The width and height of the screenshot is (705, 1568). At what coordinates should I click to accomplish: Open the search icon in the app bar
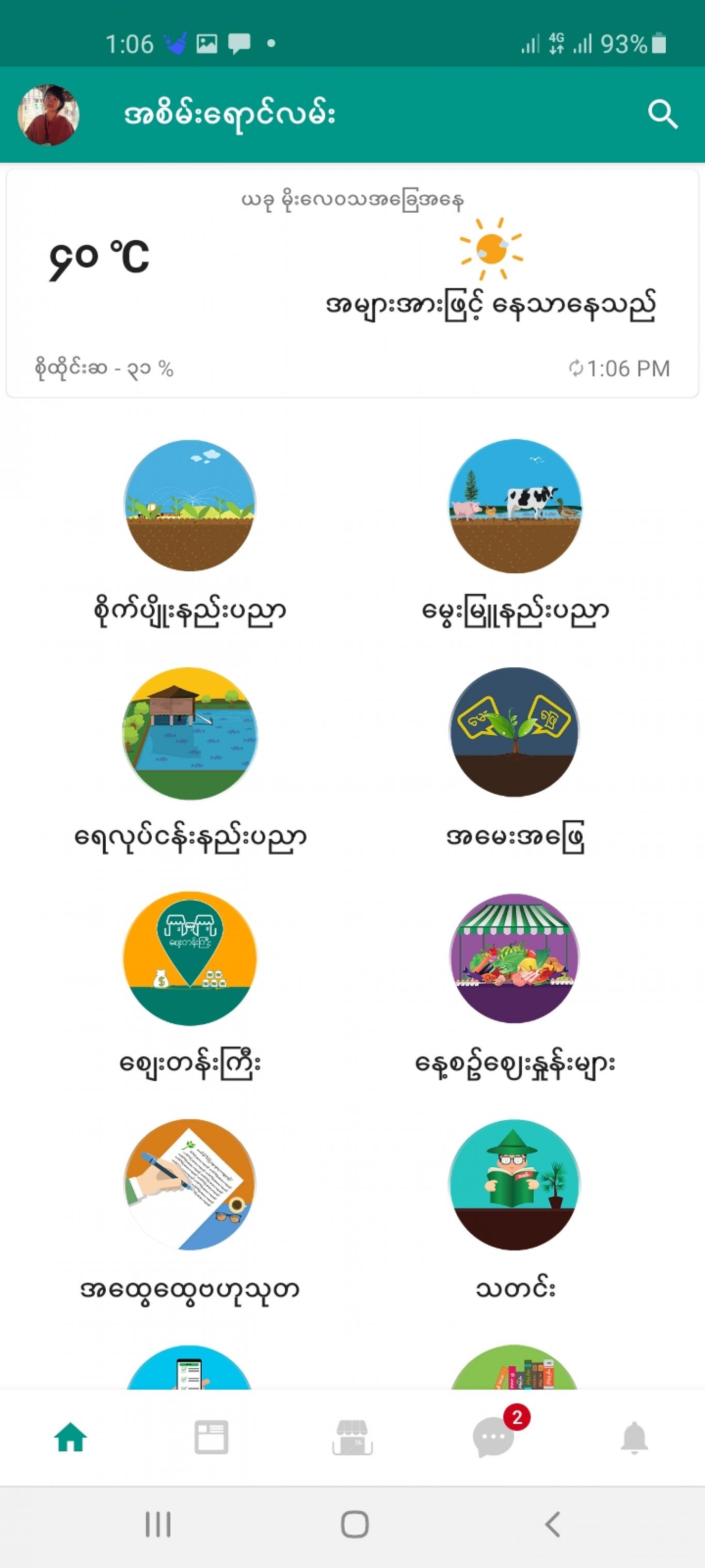tap(662, 115)
